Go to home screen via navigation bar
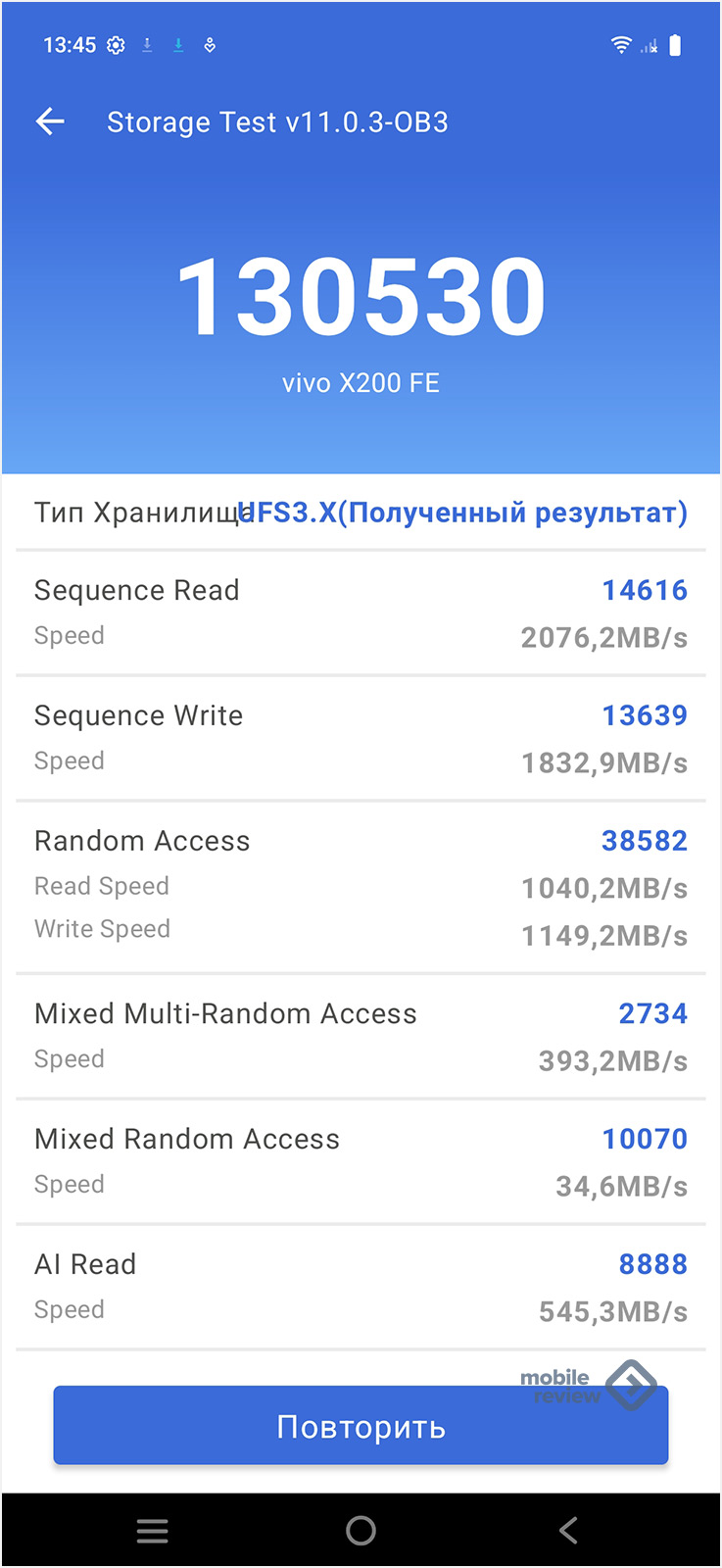 point(361,1530)
